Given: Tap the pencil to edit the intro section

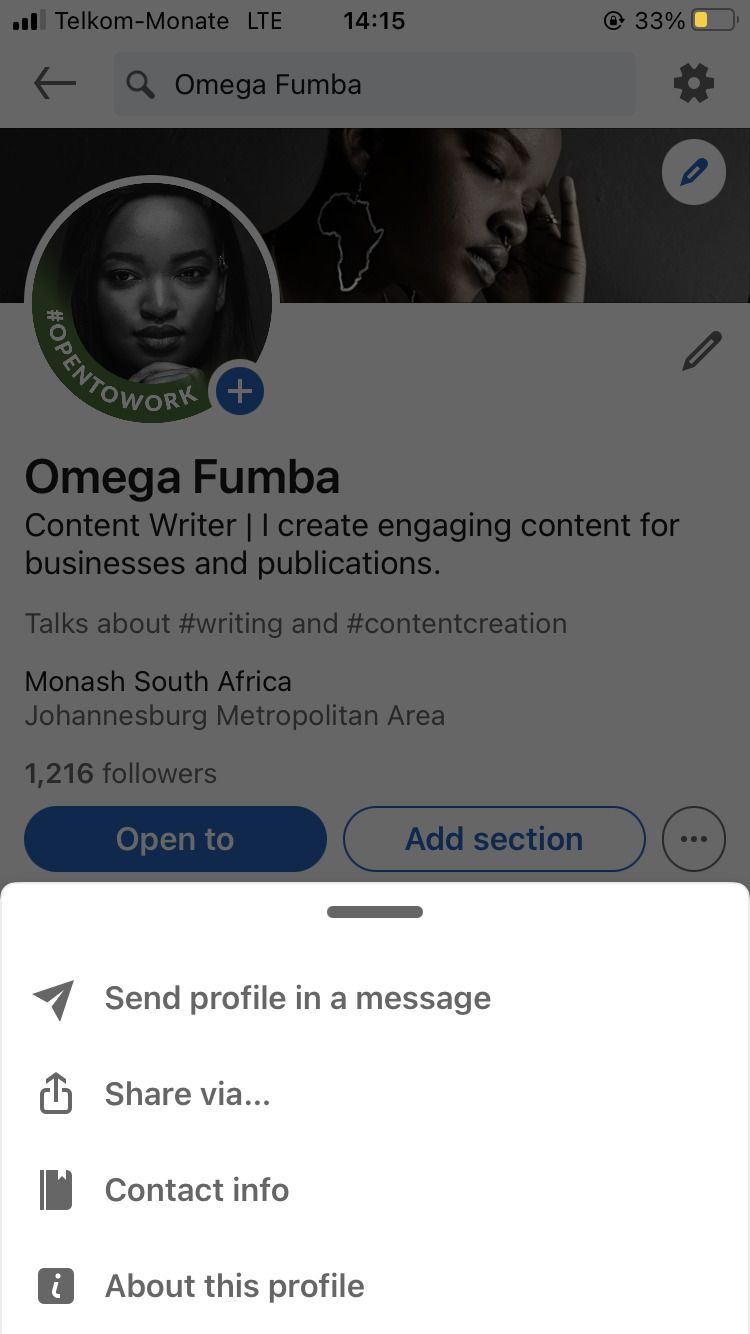Looking at the screenshot, I should tap(703, 350).
